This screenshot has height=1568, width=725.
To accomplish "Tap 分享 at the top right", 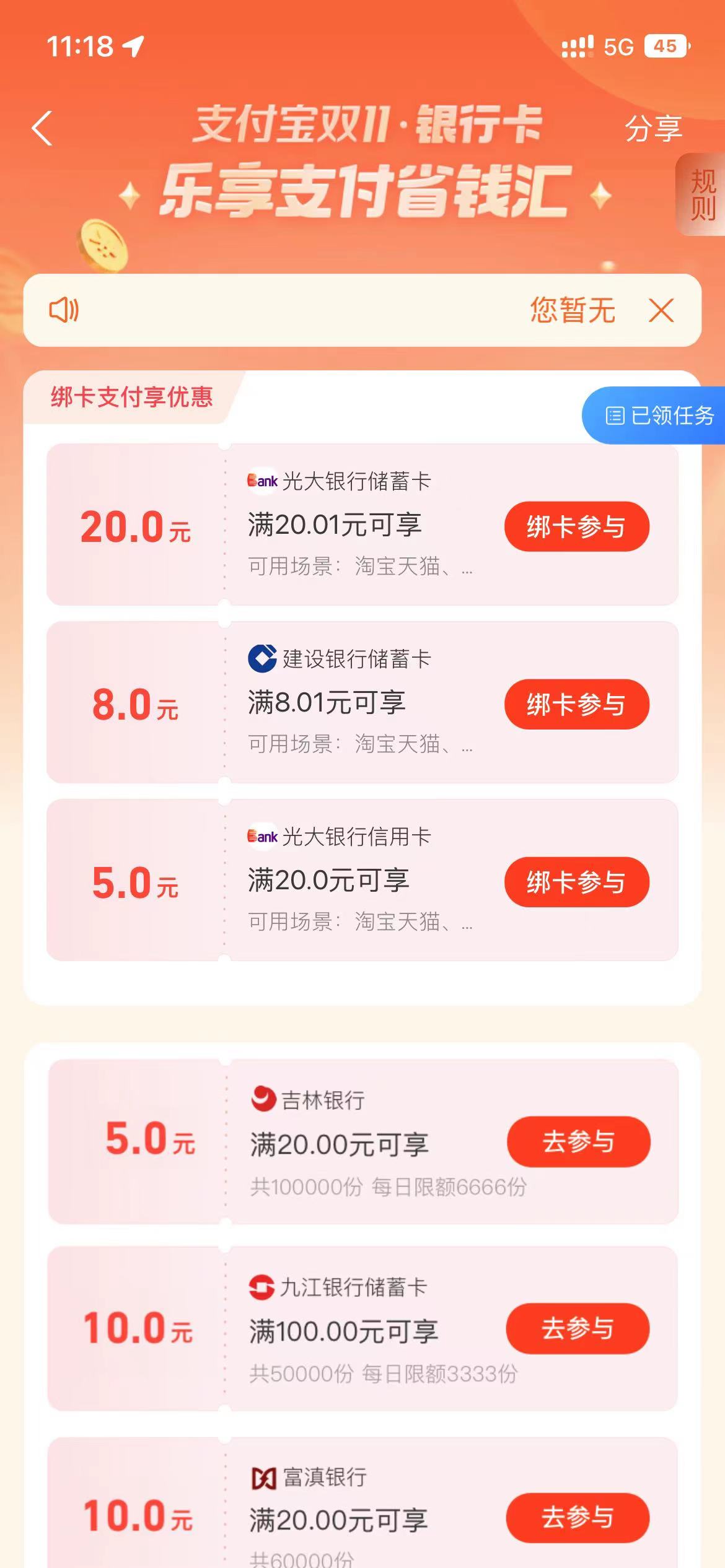I will [654, 128].
